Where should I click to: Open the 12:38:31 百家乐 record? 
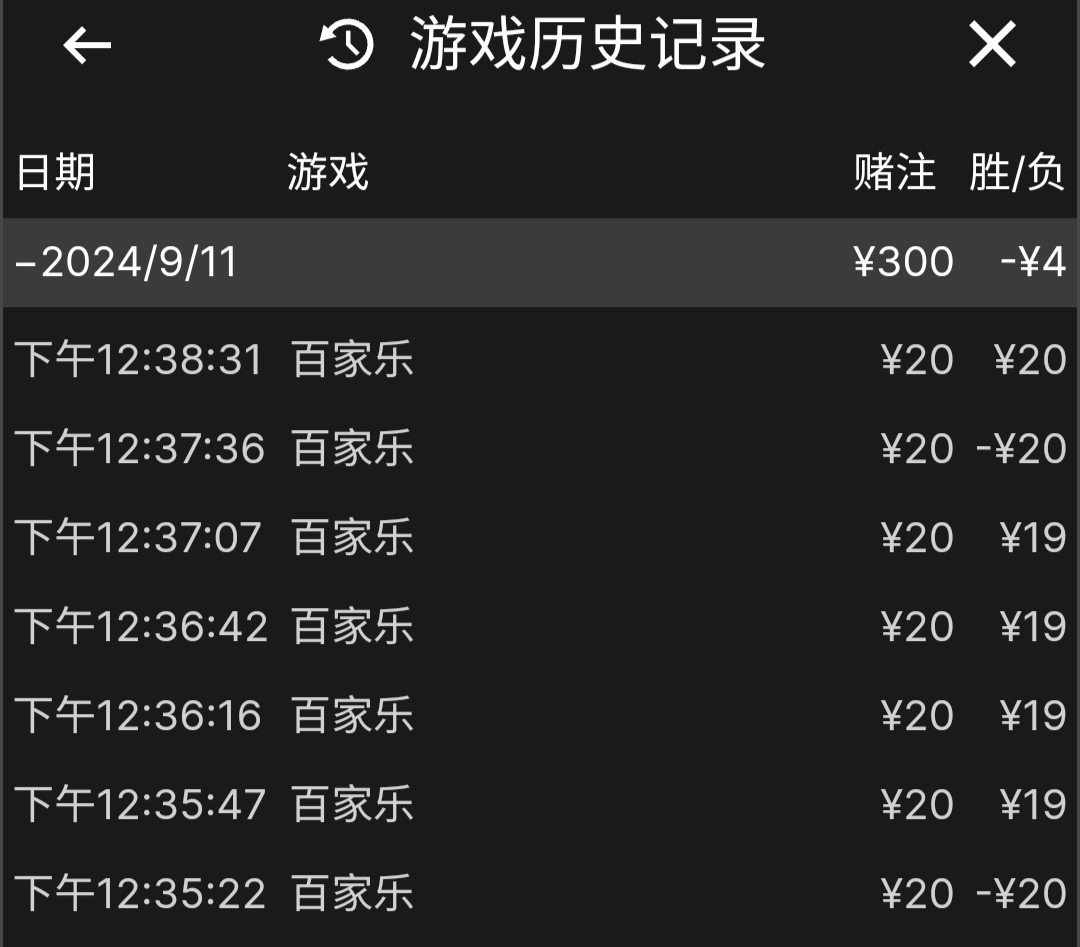pos(540,360)
